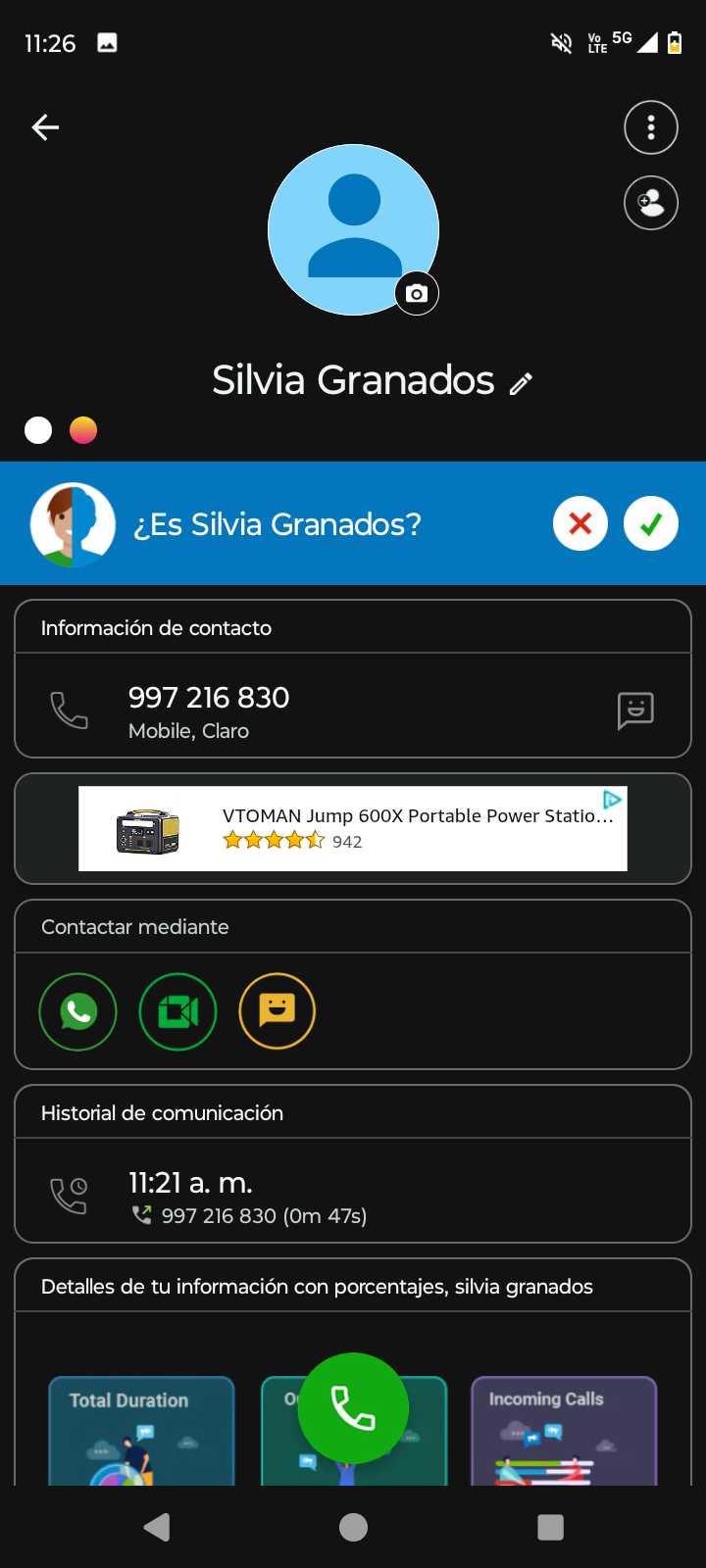Contact via WhatsApp
Viewport: 706px width, 1568px height.
(x=77, y=1011)
